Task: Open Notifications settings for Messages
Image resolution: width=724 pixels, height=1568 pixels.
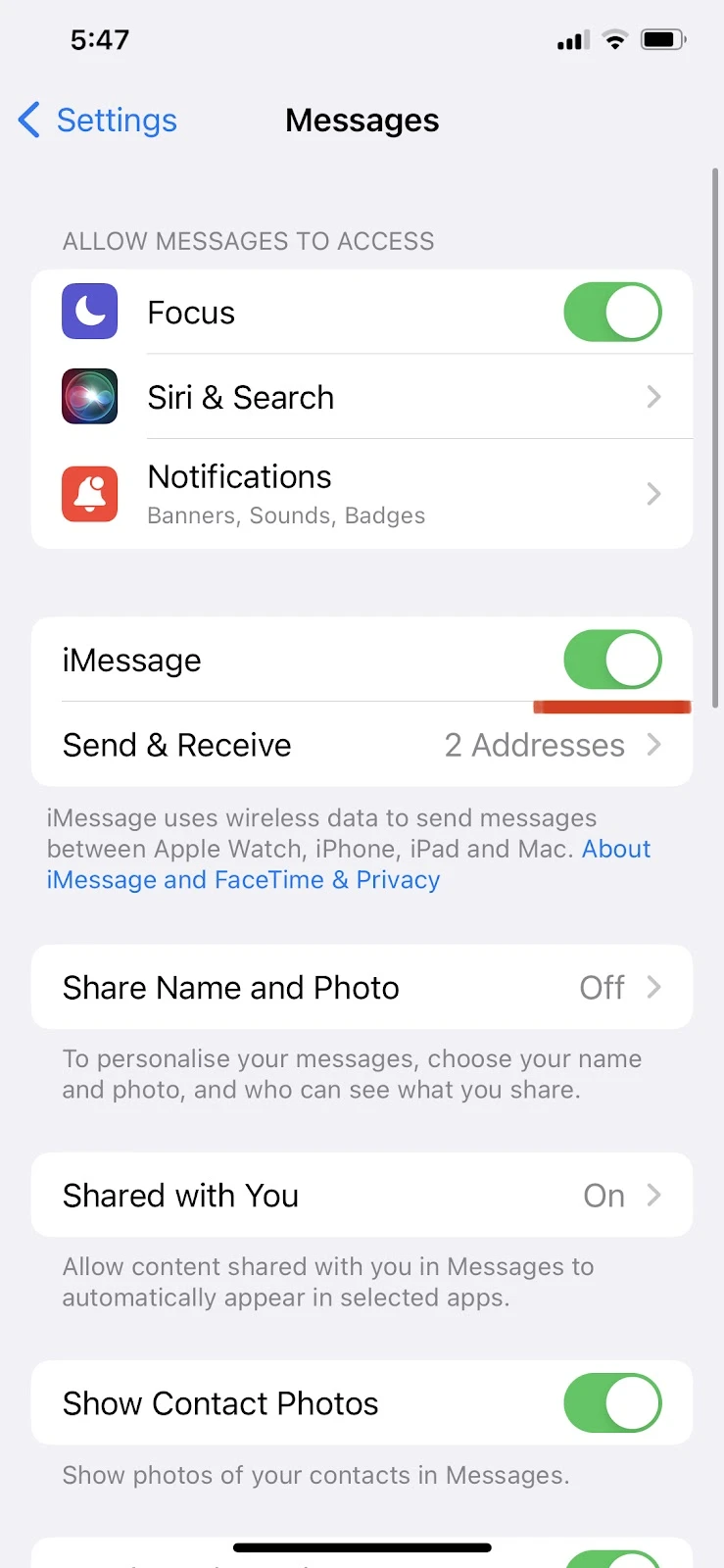Action: point(362,494)
